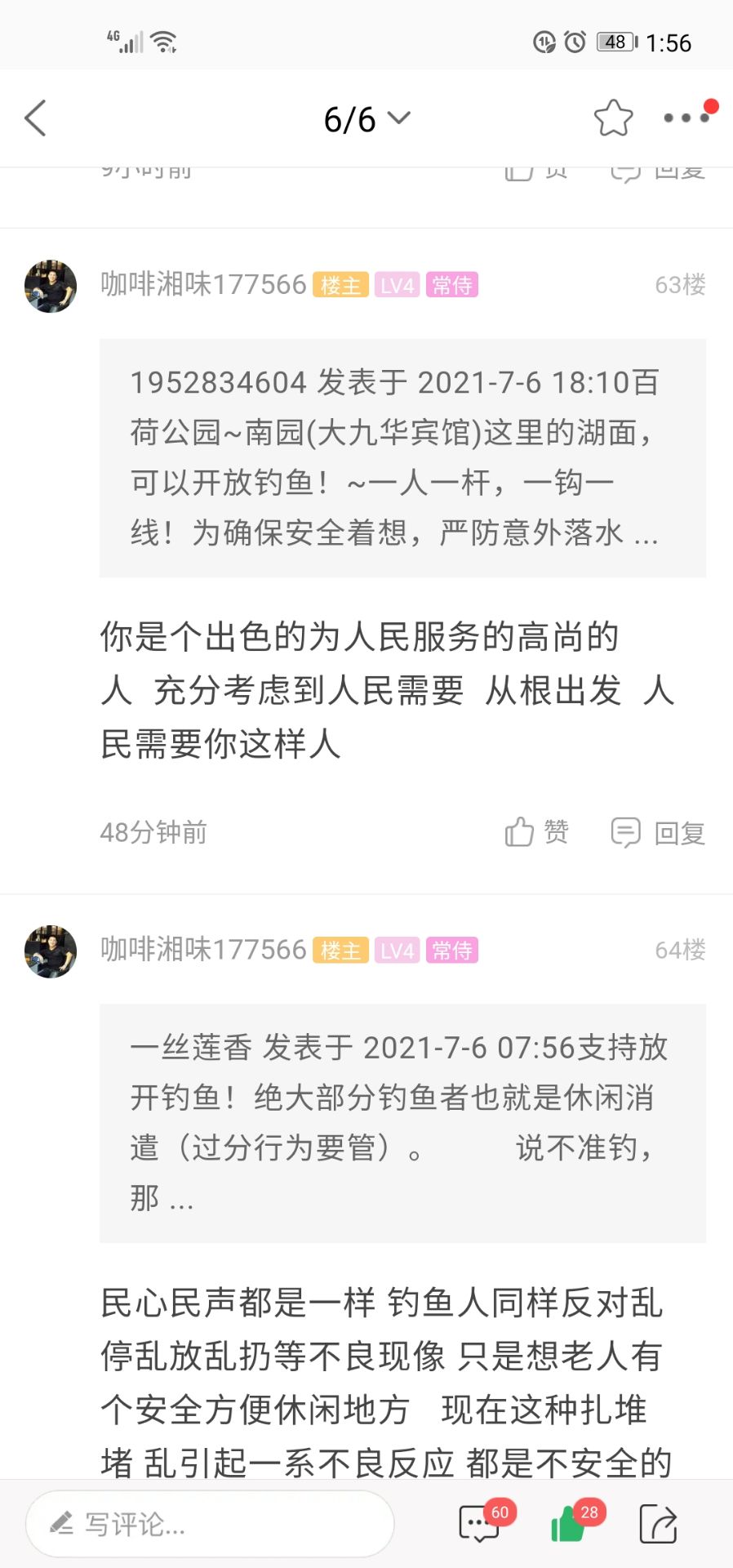
Task: Tap the 写评论 comment input field
Action: point(210,1524)
